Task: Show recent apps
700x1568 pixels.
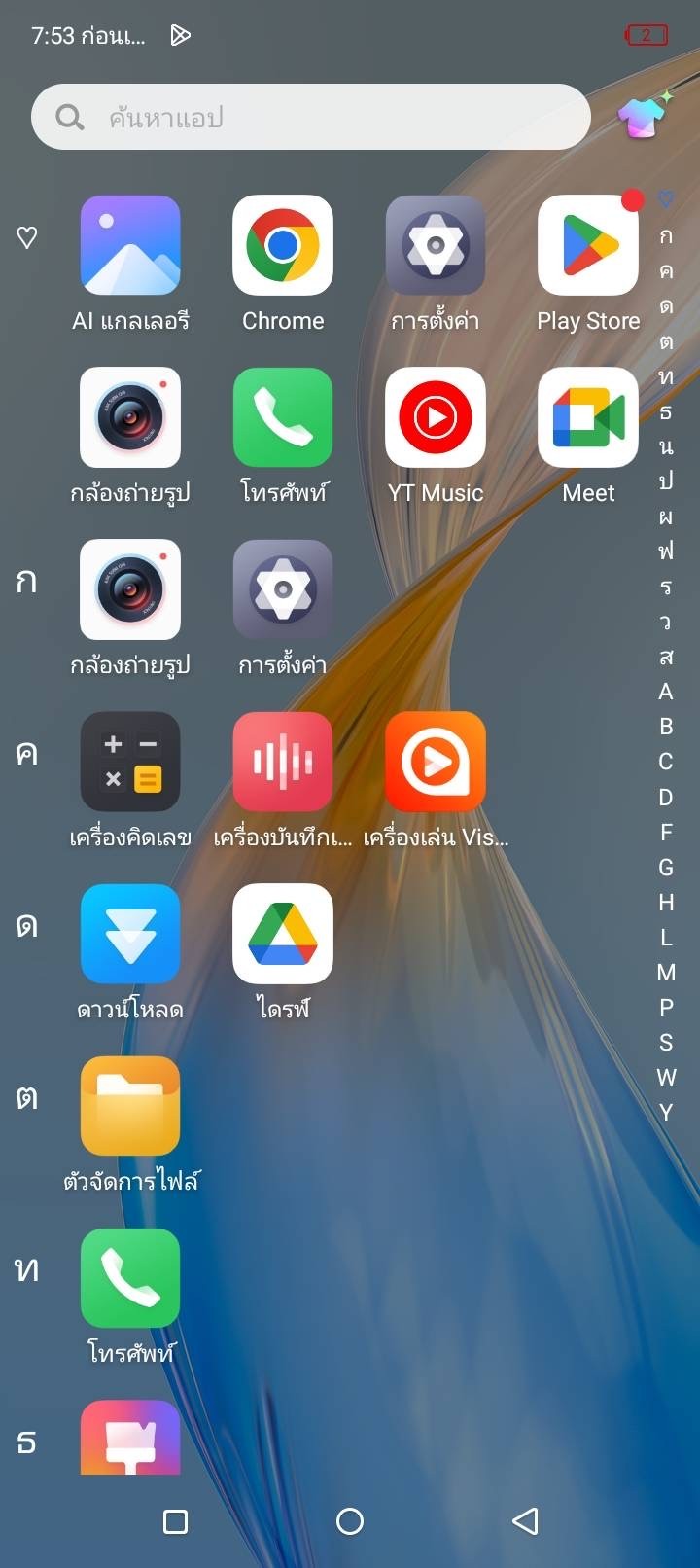Action: [x=176, y=1521]
